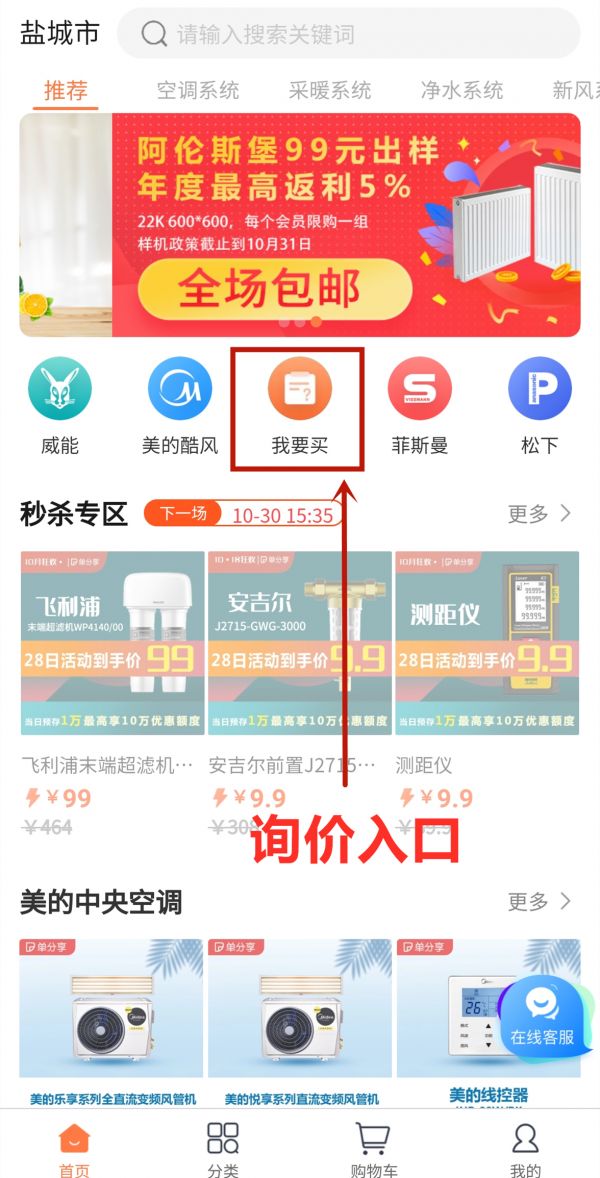Switch to the 空调系统 tab
The image size is (600, 1178).
tap(198, 90)
